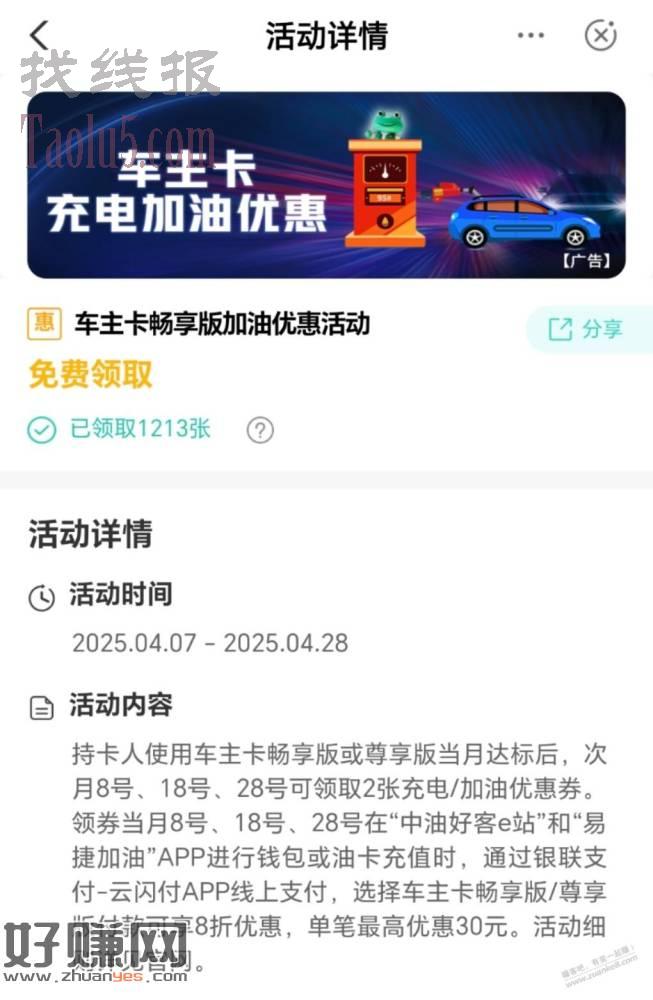Share this activity via 分享 button
653x1000 pixels.
click(586, 329)
